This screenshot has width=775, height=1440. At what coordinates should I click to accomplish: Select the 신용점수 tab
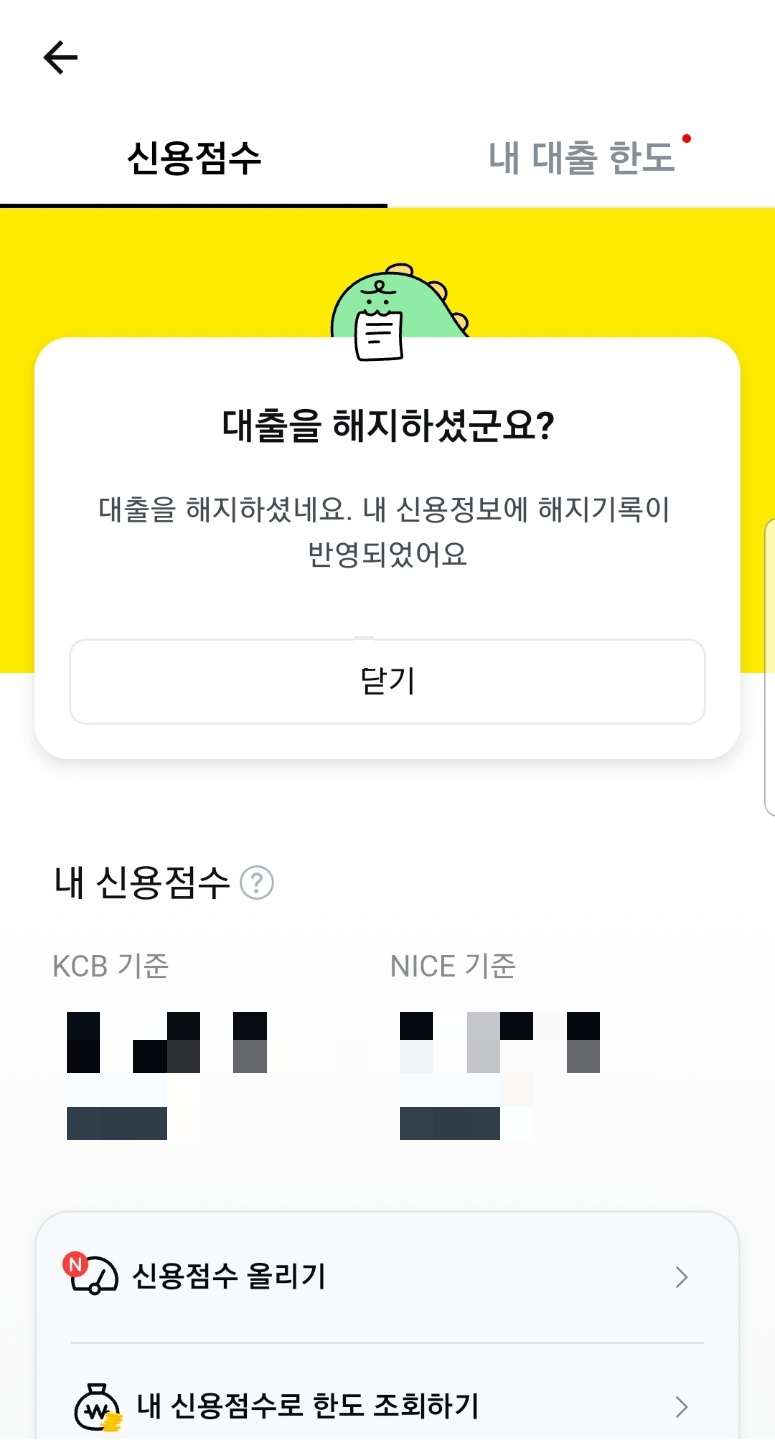(x=194, y=158)
